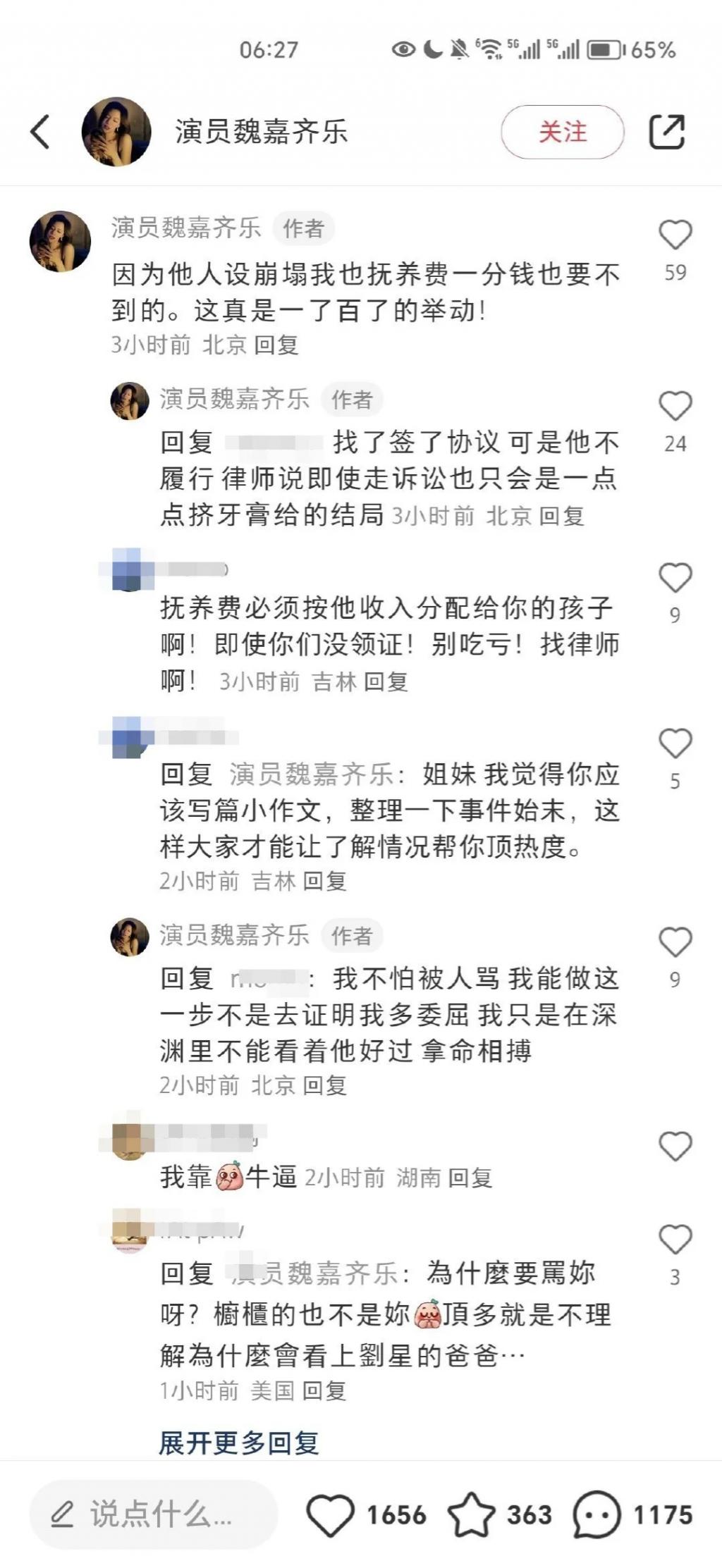Like the comment with 59 likes

(x=675, y=235)
